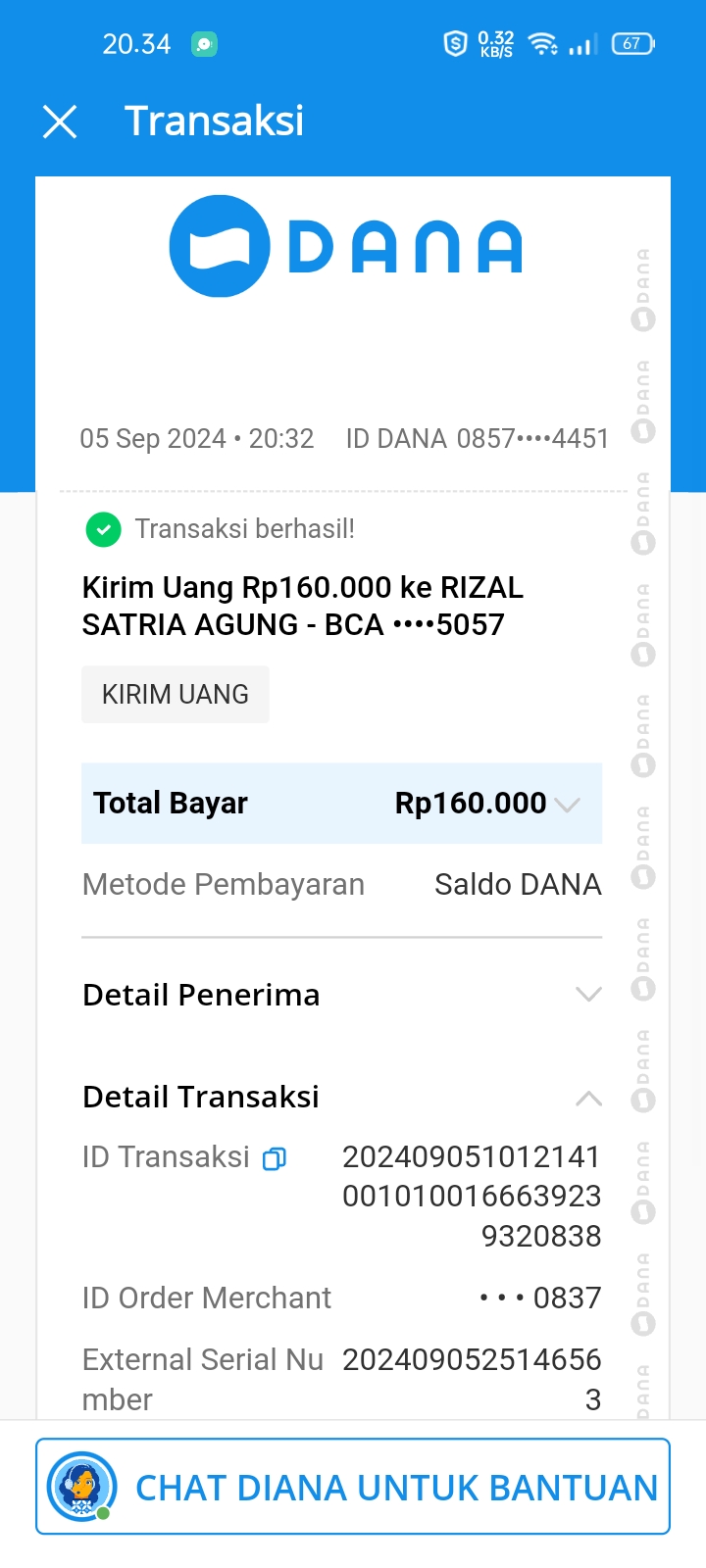Viewport: 706px width, 1568px height.
Task: Copy the ID Transaksi number
Action: point(275,1159)
